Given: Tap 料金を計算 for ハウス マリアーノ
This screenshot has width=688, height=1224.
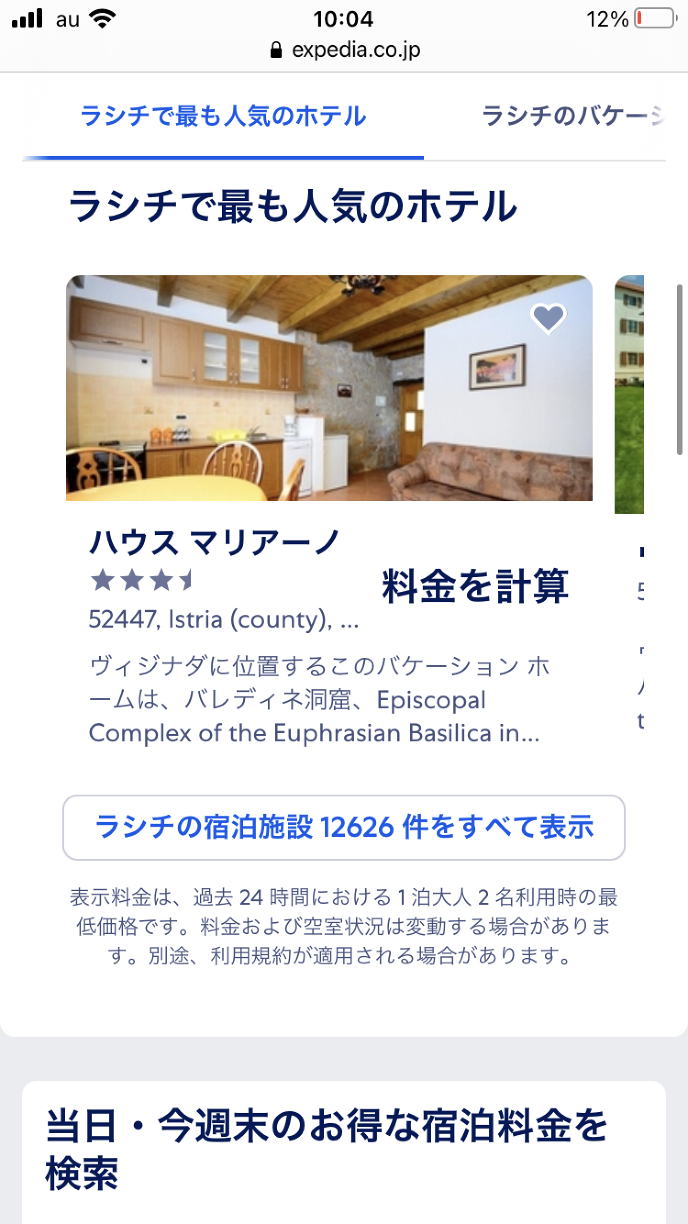Looking at the screenshot, I should pyautogui.click(x=475, y=586).
